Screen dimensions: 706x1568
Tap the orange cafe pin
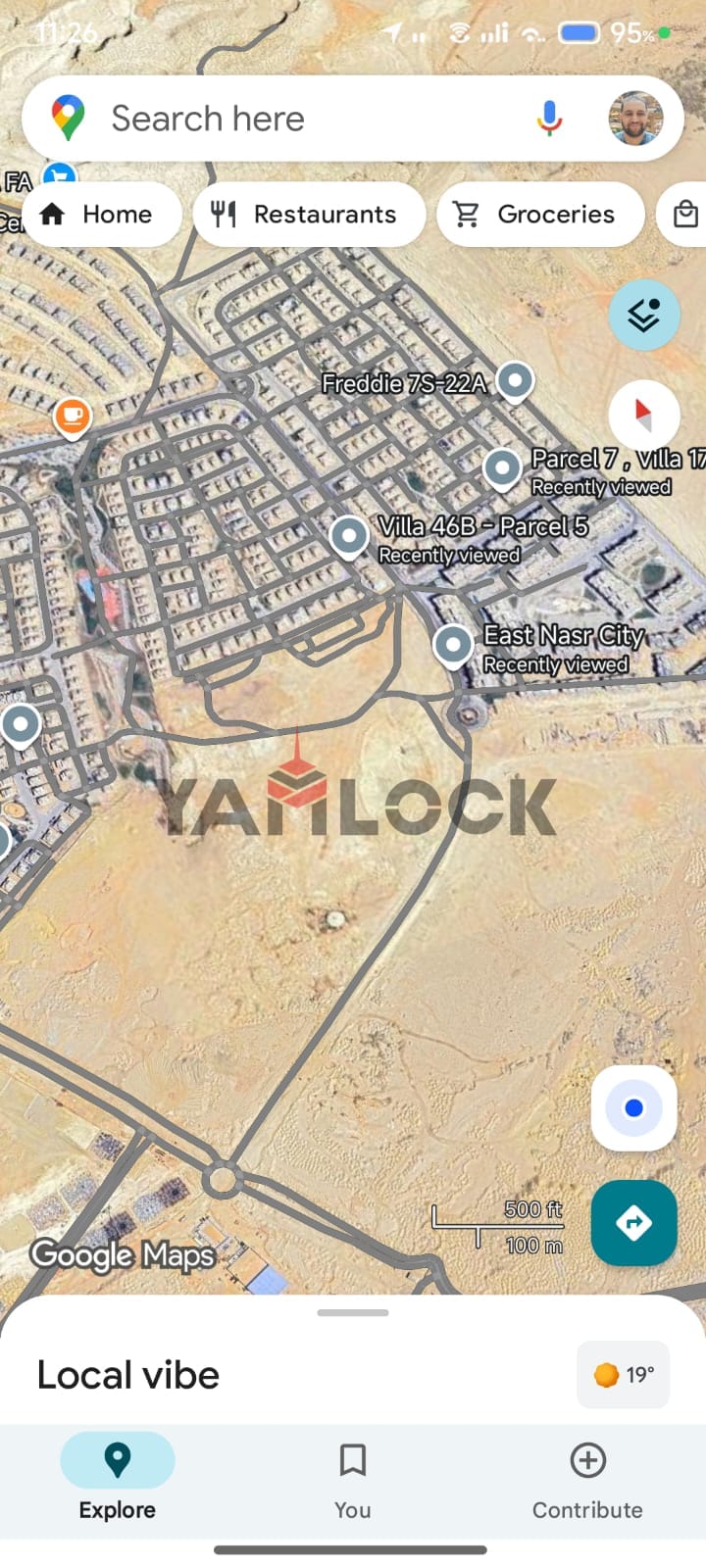pos(73,416)
